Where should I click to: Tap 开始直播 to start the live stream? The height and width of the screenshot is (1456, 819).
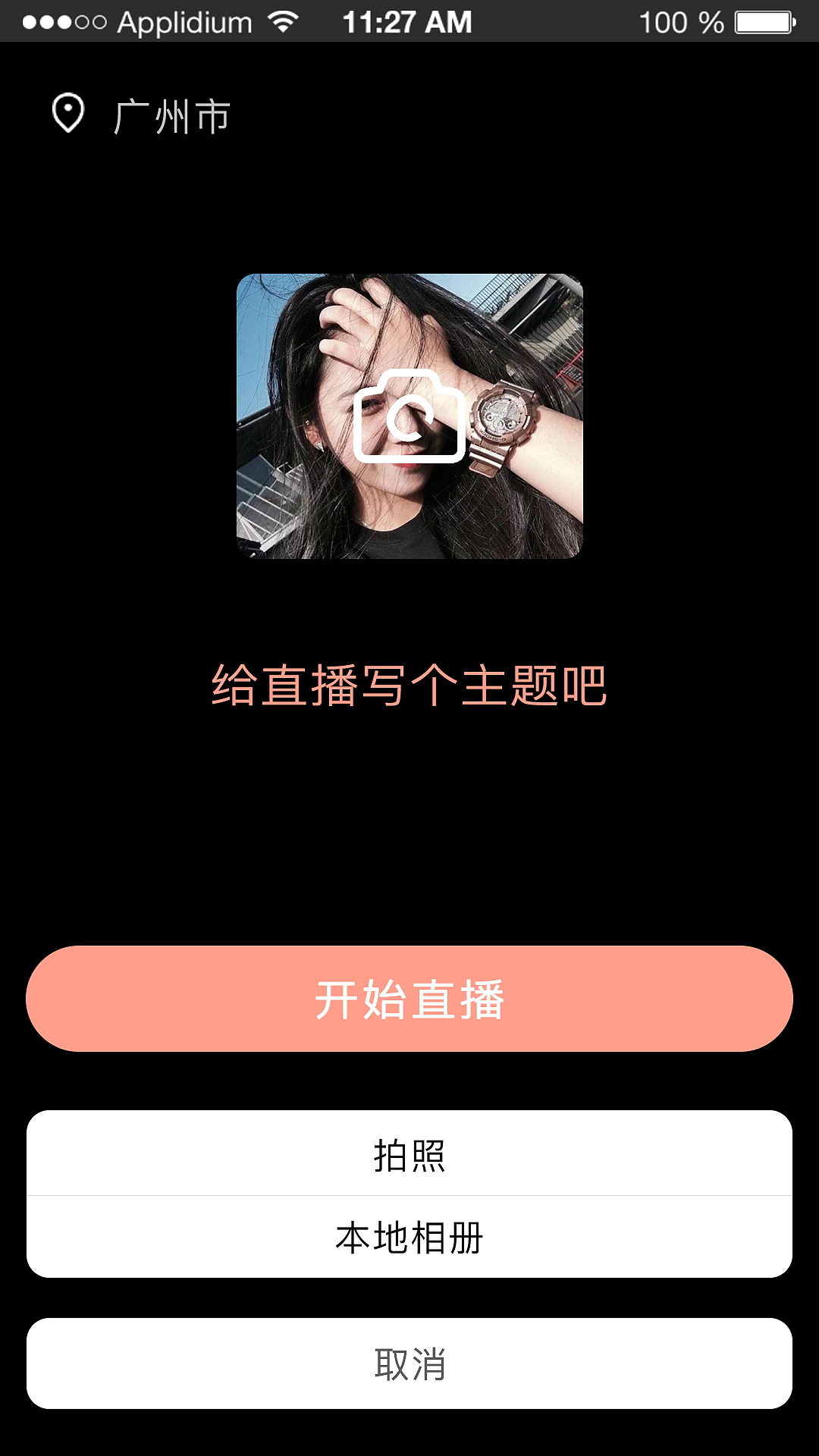tap(409, 1001)
